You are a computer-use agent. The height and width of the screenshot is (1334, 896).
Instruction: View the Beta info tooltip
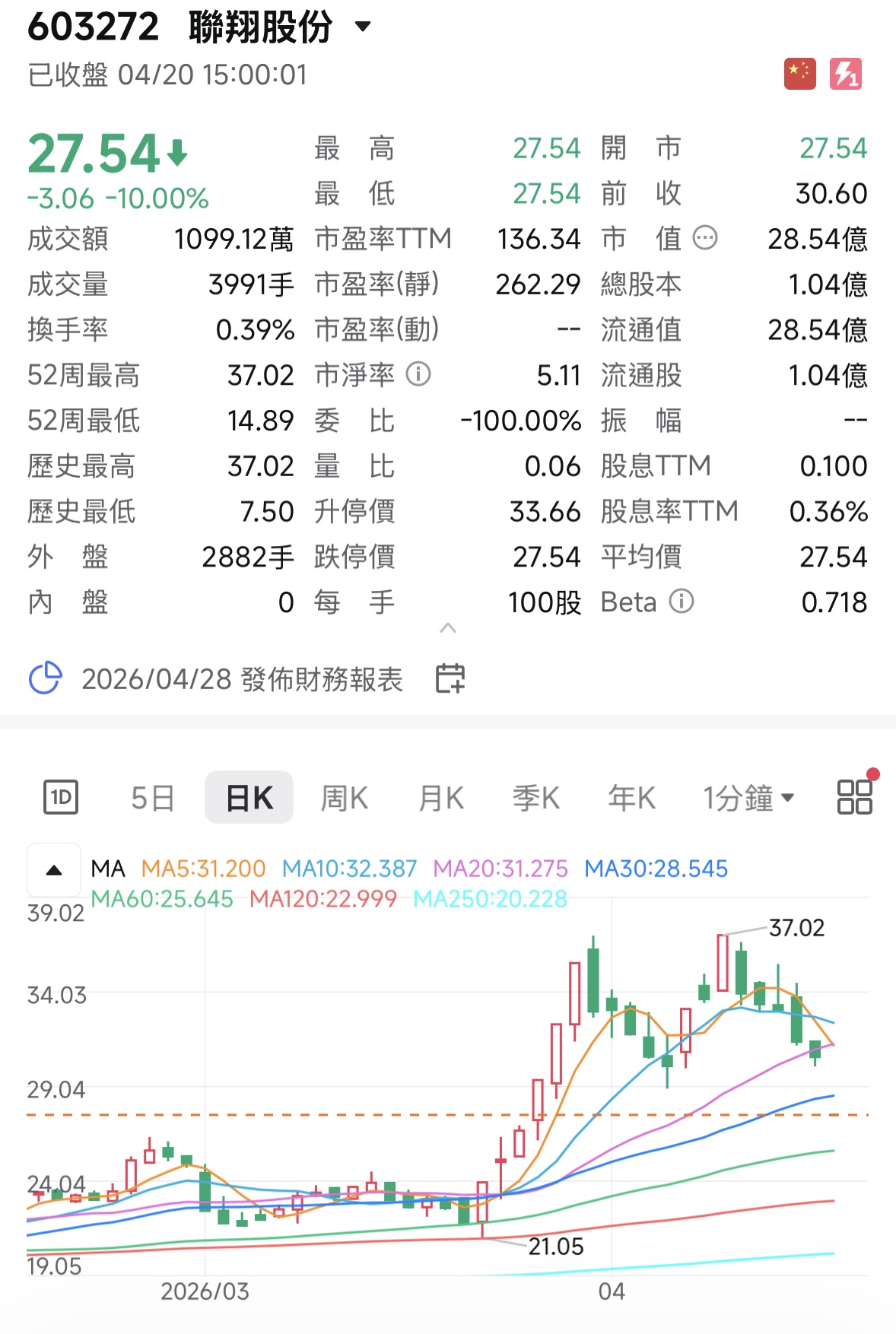pyautogui.click(x=682, y=602)
